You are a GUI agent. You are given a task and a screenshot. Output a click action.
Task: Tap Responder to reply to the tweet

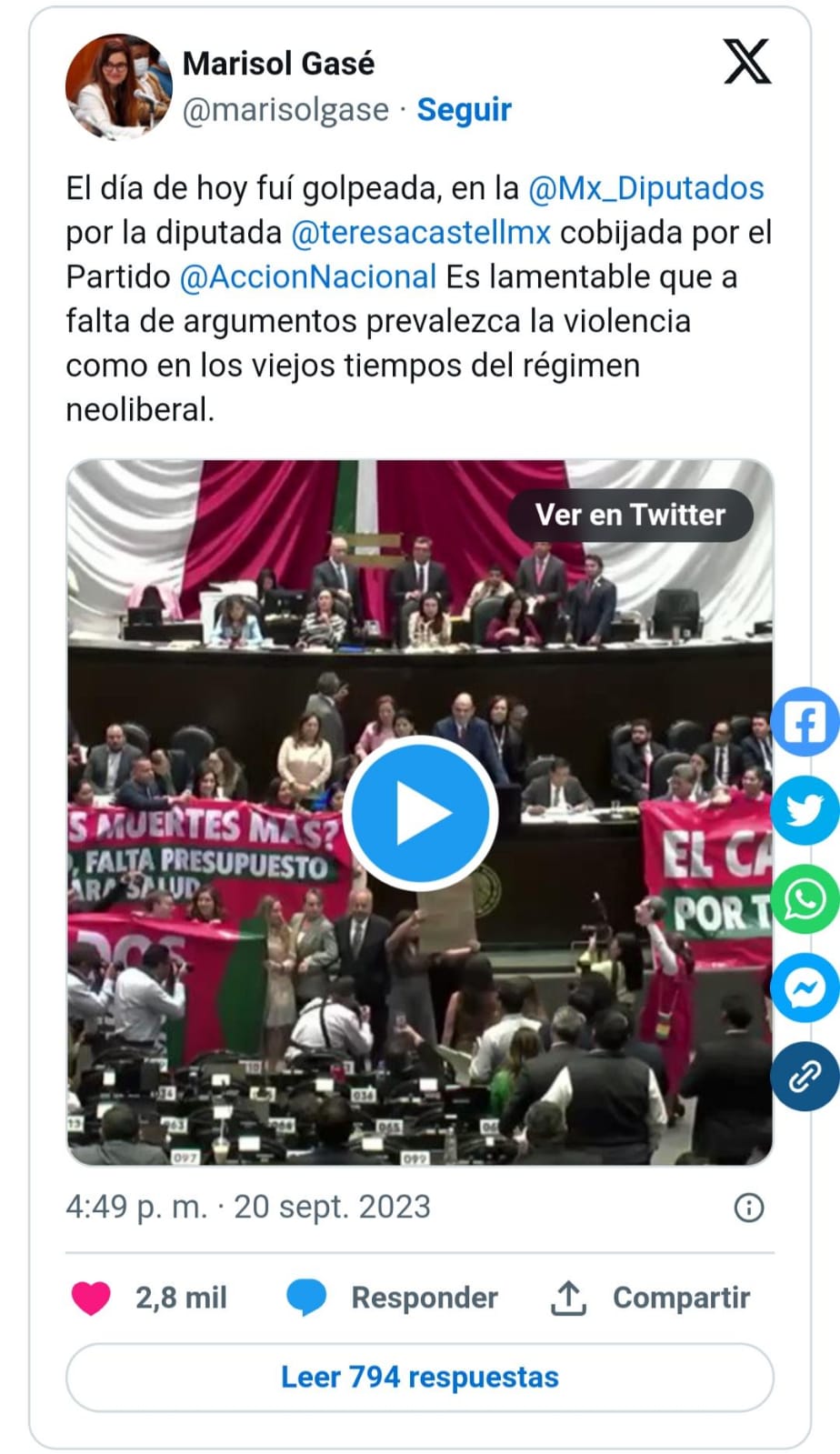(392, 1298)
